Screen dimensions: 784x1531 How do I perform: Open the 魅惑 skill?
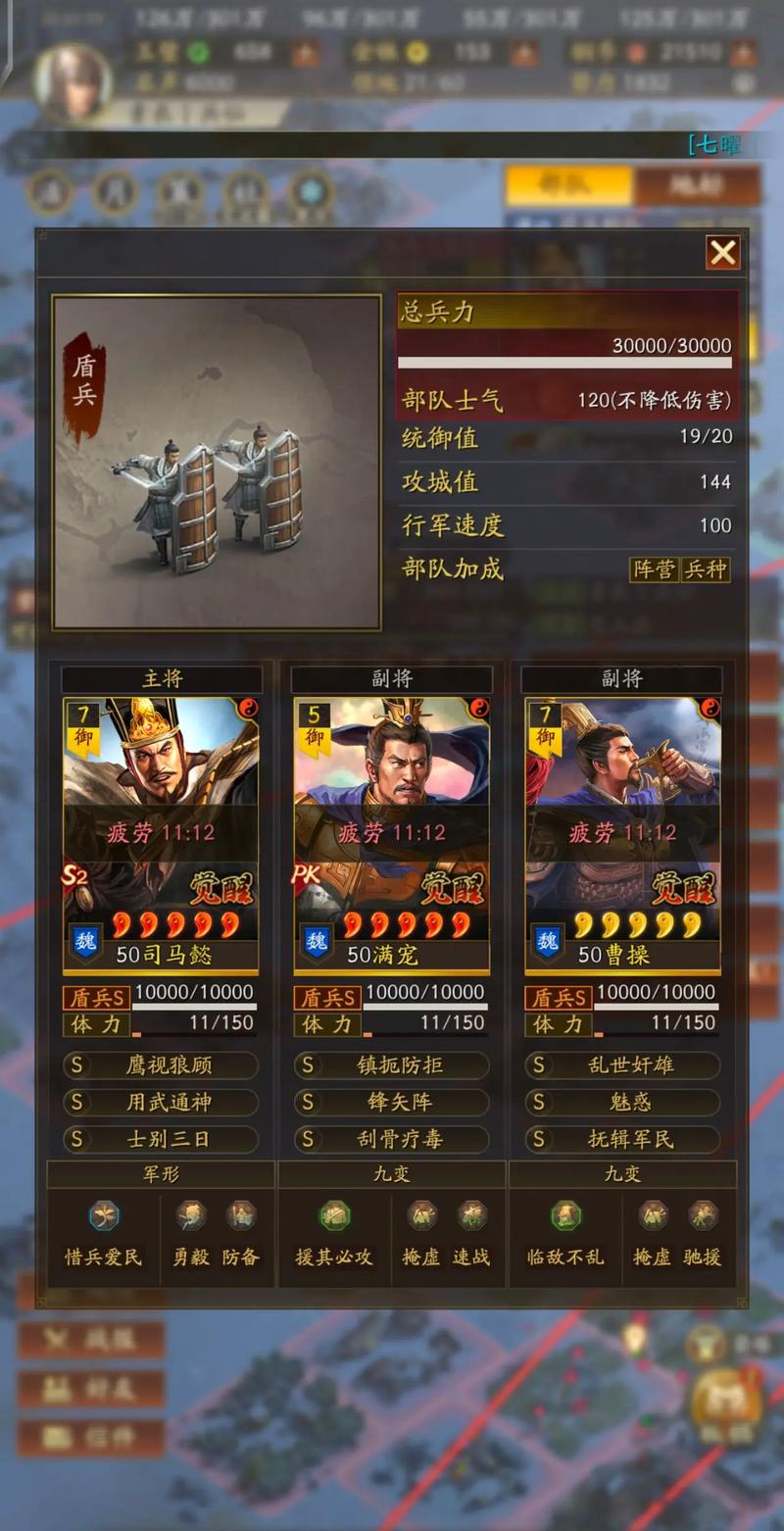[623, 1103]
